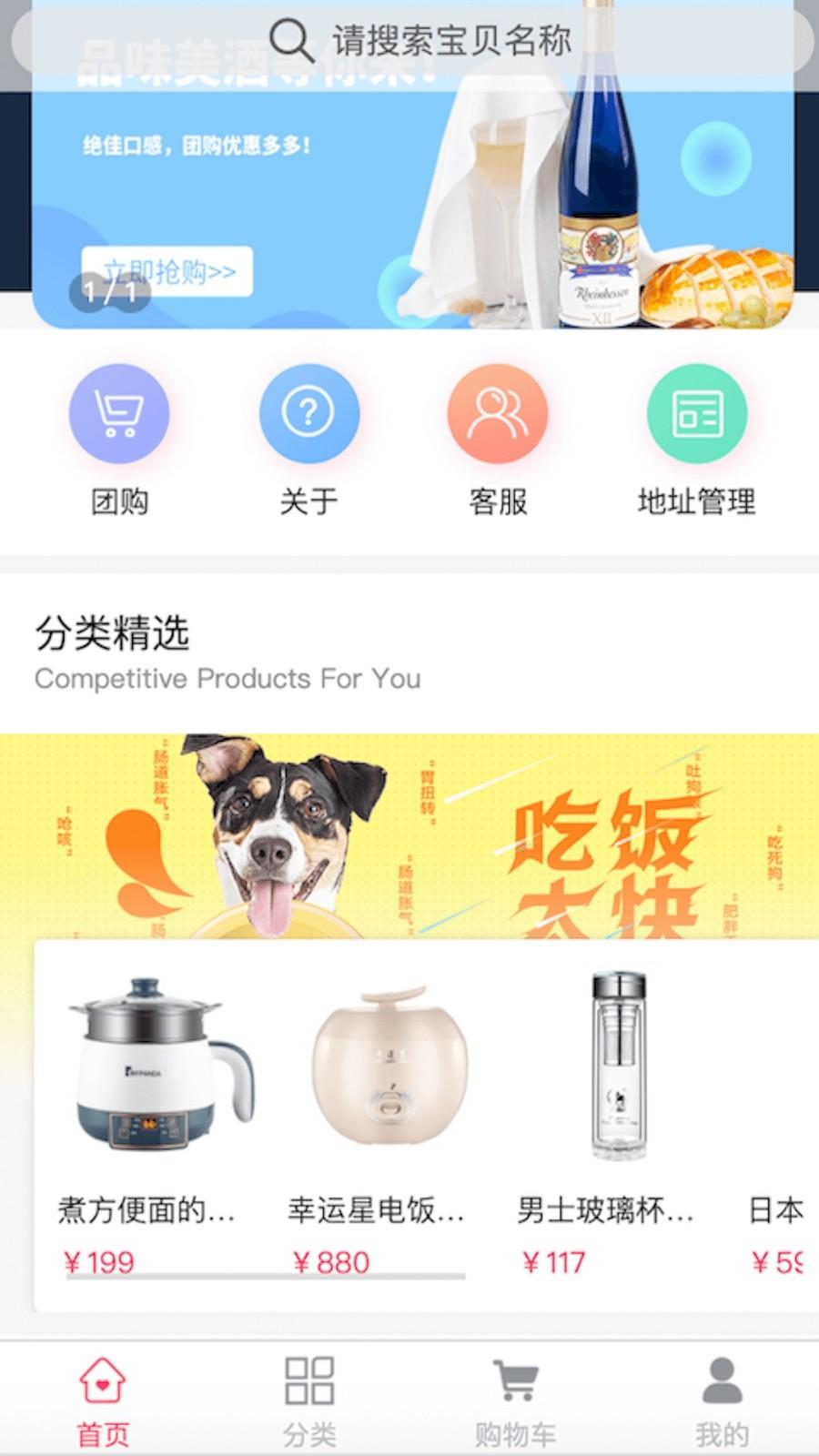Switch to the 购物车 tab
The height and width of the screenshot is (1456, 819).
pos(514,1401)
